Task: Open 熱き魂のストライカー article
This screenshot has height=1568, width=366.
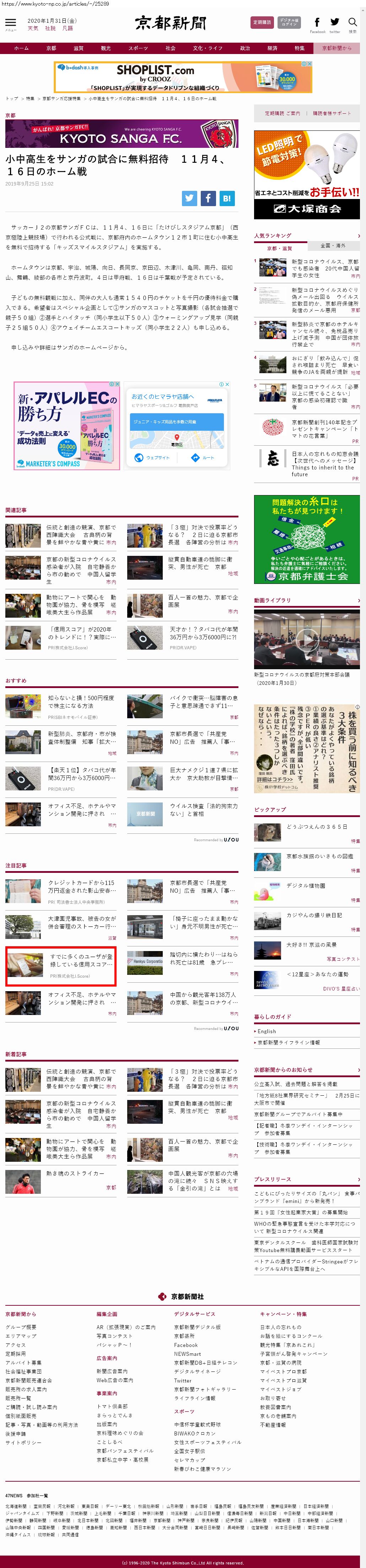Action: [76, 1174]
